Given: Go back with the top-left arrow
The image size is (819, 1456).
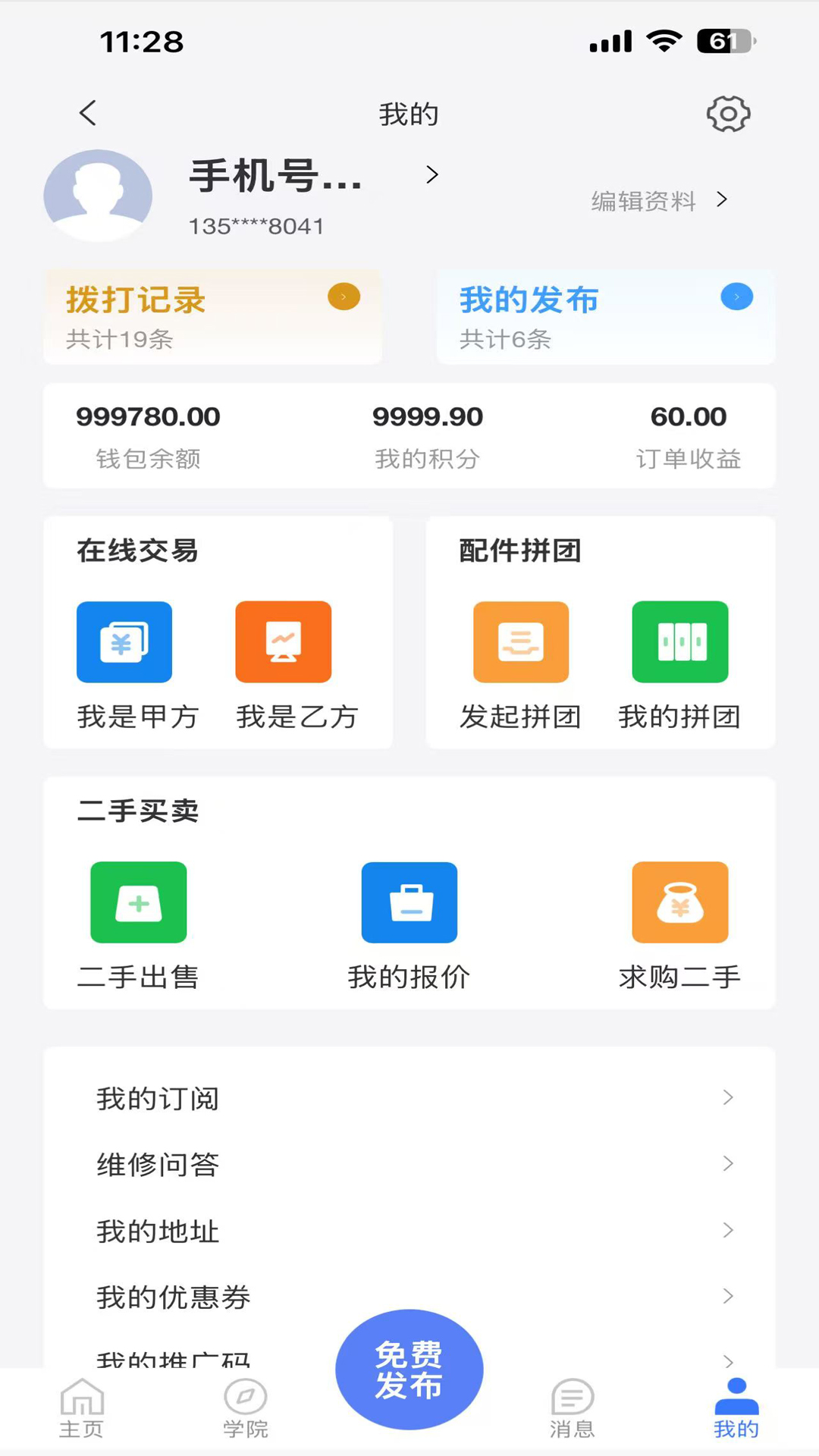Looking at the screenshot, I should [x=87, y=112].
